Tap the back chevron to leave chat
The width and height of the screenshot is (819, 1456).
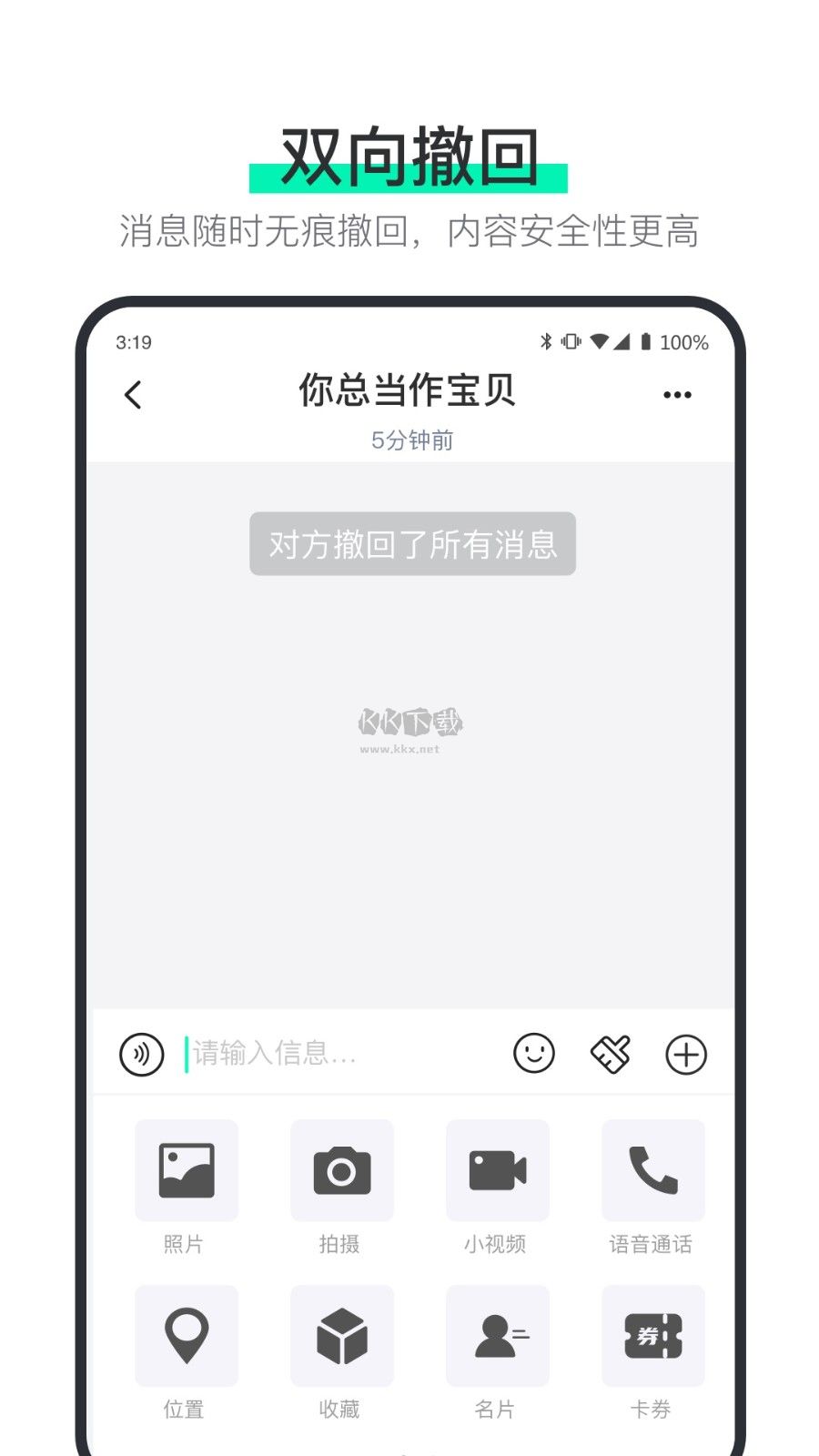(x=132, y=394)
